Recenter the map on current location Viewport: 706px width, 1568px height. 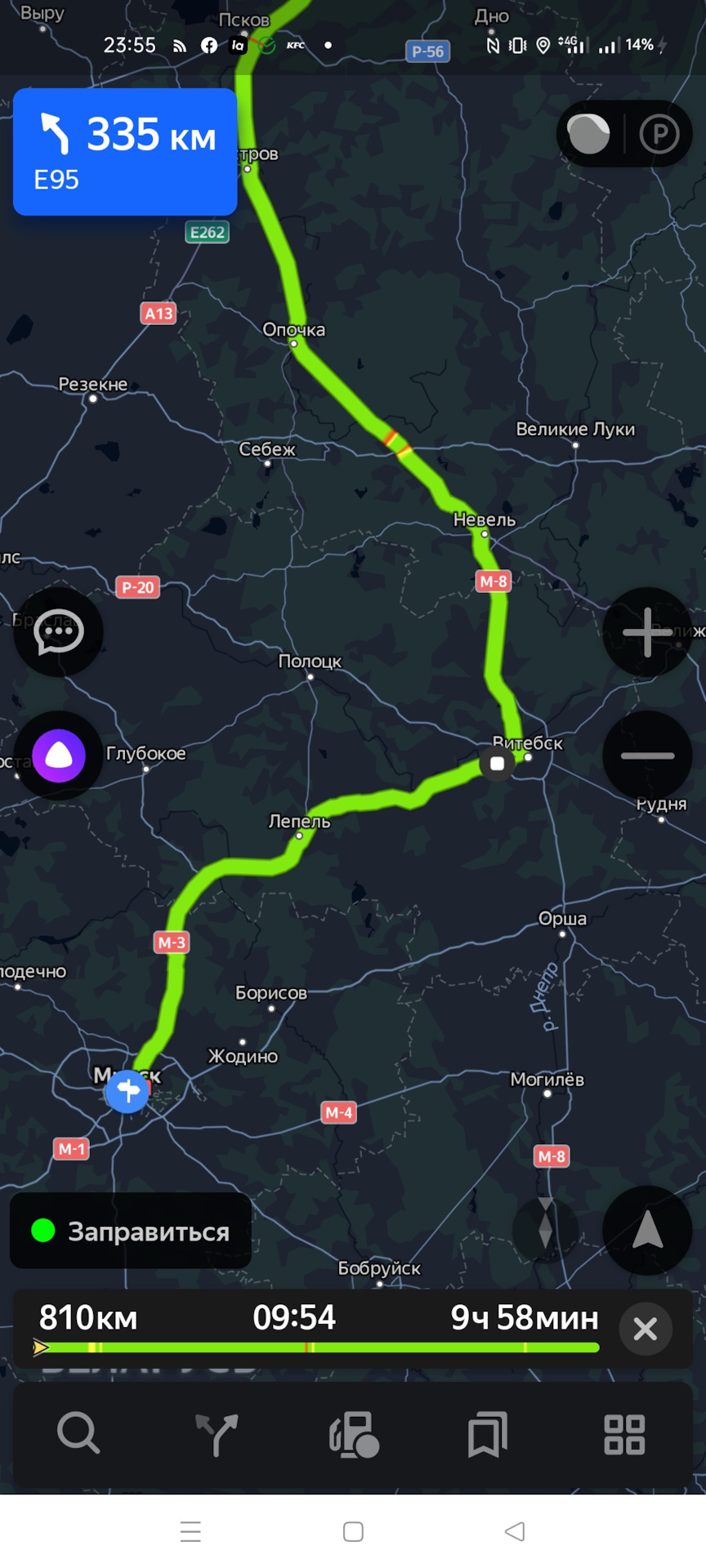click(x=647, y=1230)
